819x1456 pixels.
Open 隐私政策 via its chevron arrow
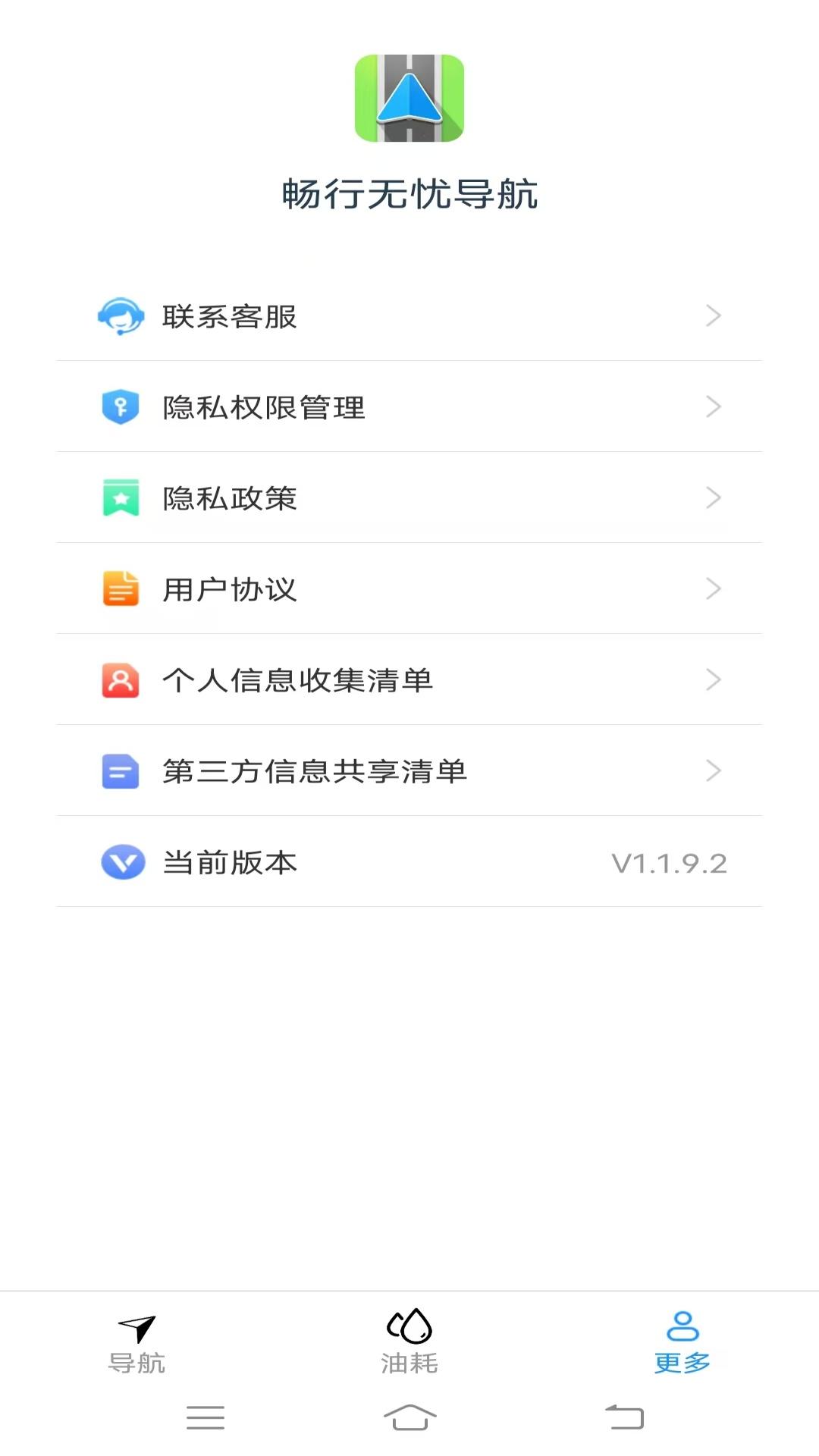click(712, 498)
